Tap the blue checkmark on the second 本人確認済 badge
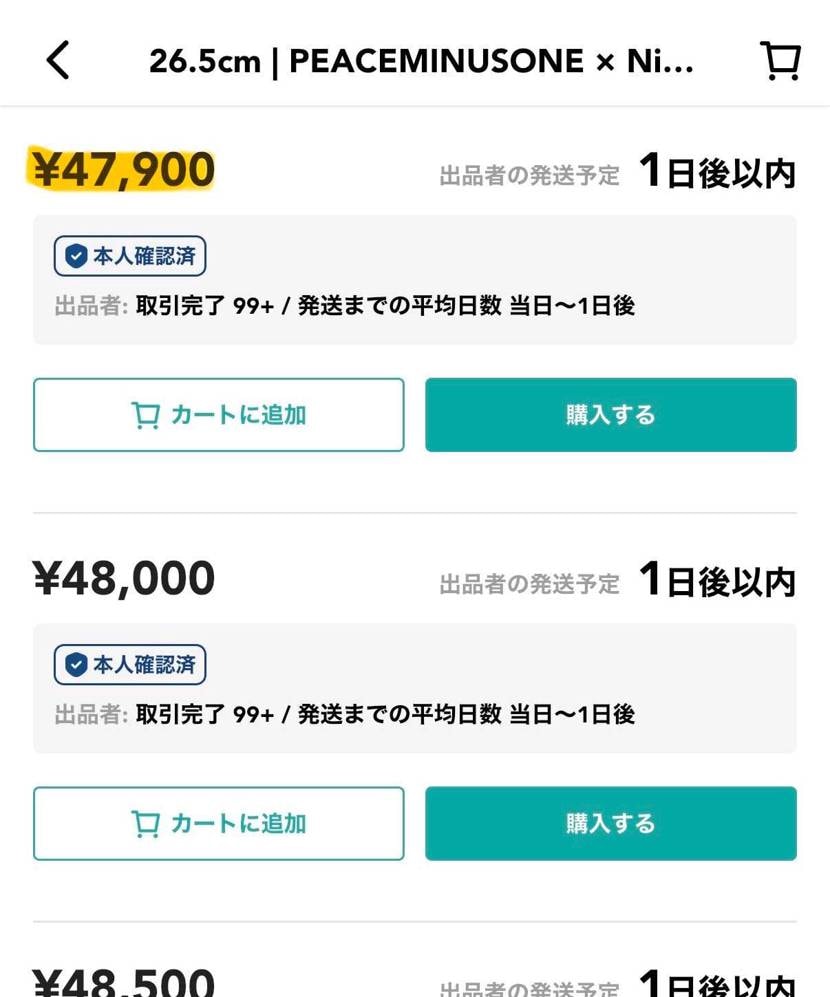830x997 pixels. 75,664
